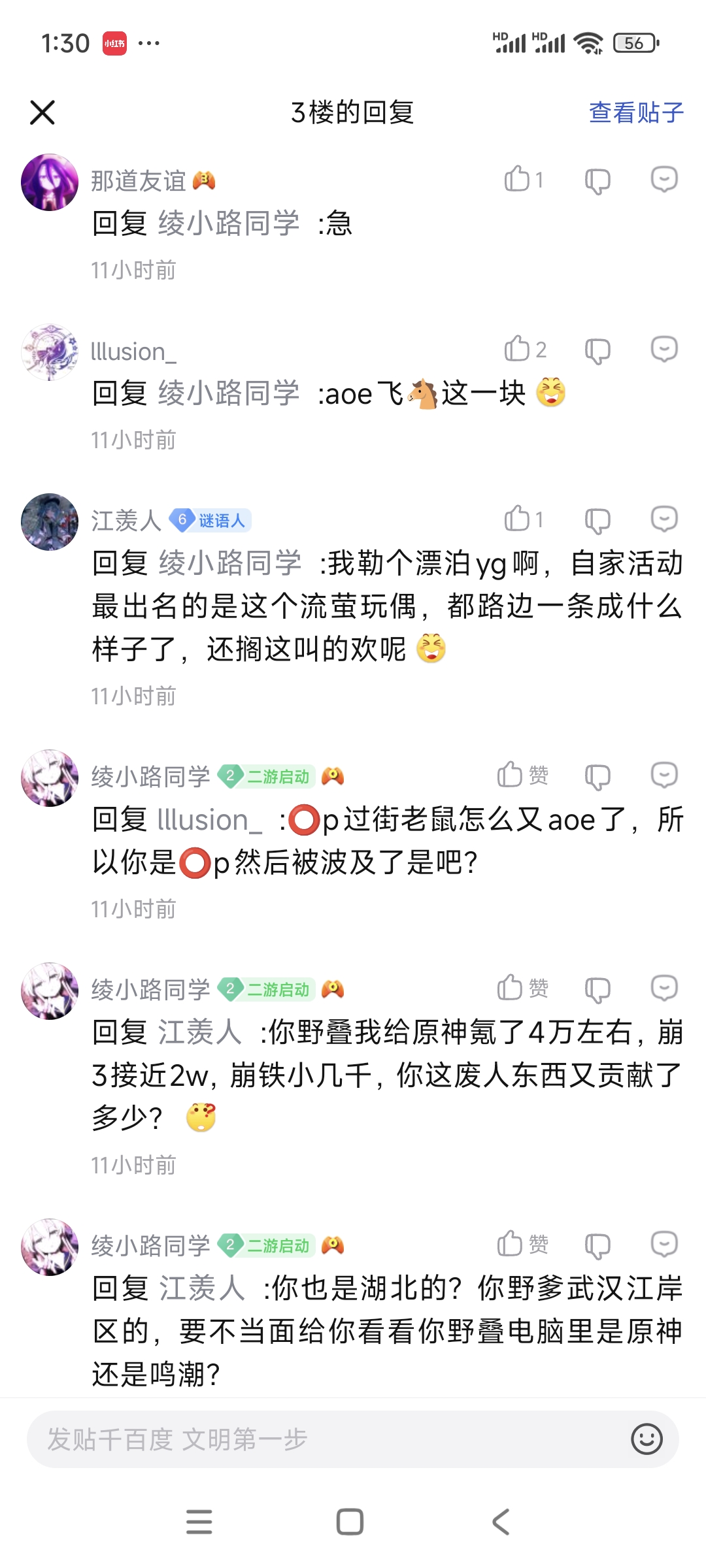The width and height of the screenshot is (706, 1568).
Task: Open 江羡人's avatar
Action: point(50,521)
